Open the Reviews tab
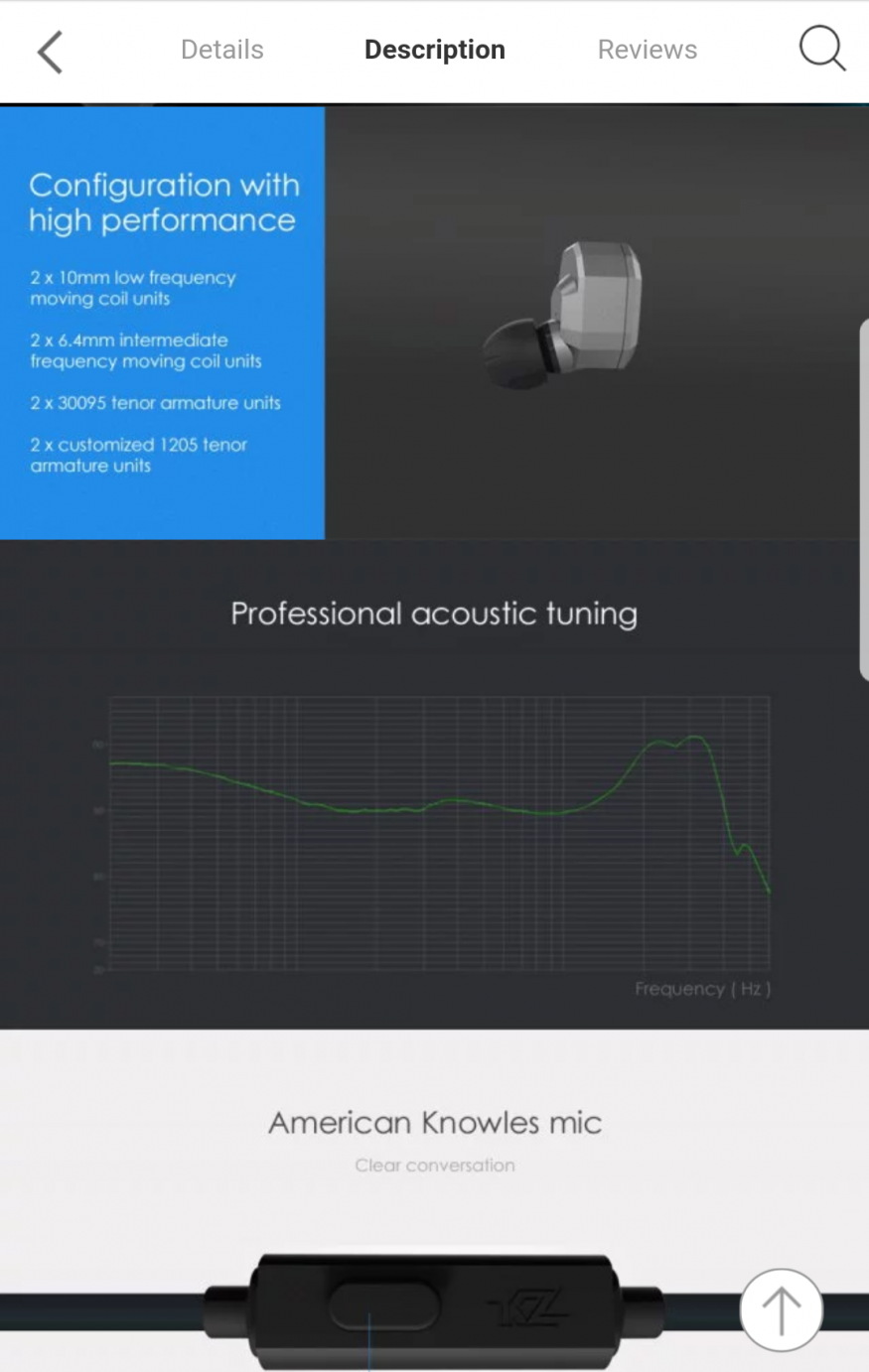 [x=647, y=50]
